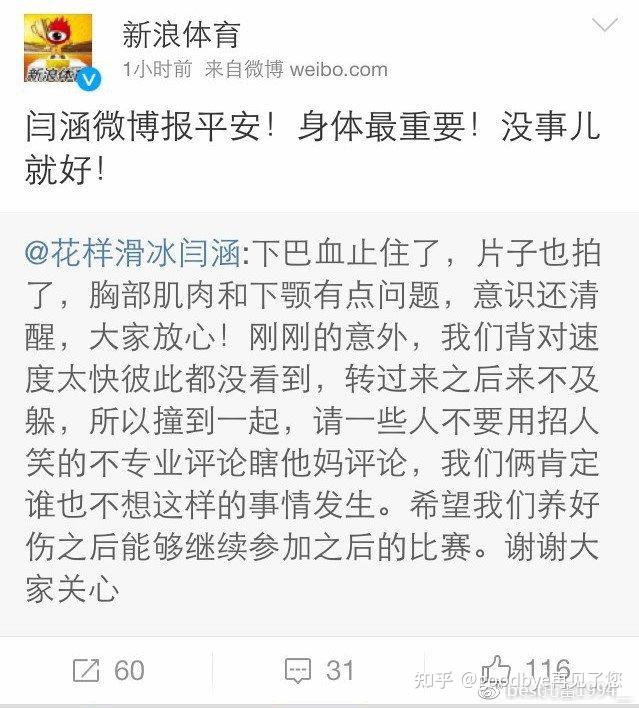Image resolution: width=639 pixels, height=708 pixels.
Task: Like this post with 116 likes
Action: [x=525, y=669]
